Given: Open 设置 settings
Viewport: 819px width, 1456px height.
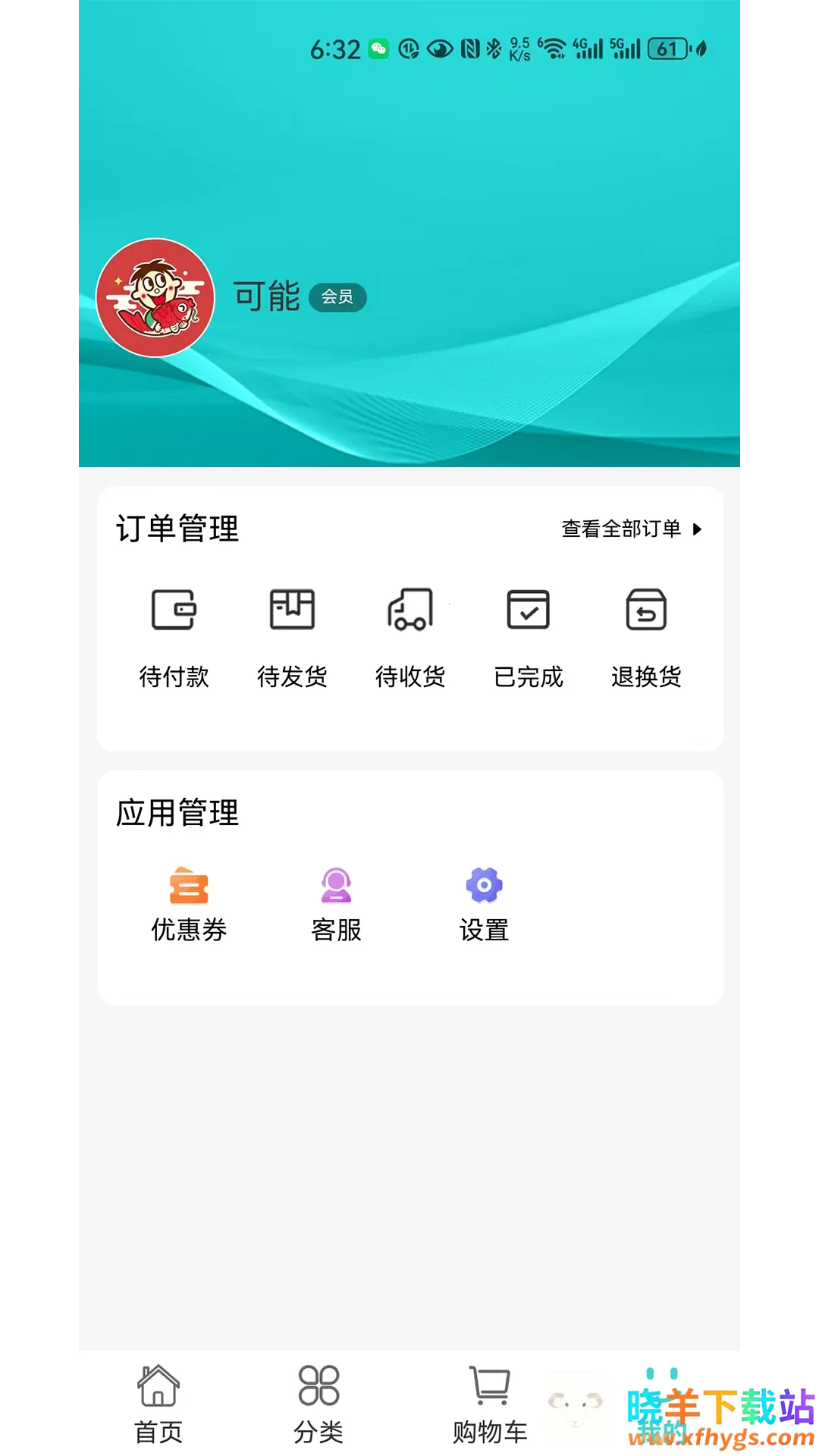Looking at the screenshot, I should (484, 904).
